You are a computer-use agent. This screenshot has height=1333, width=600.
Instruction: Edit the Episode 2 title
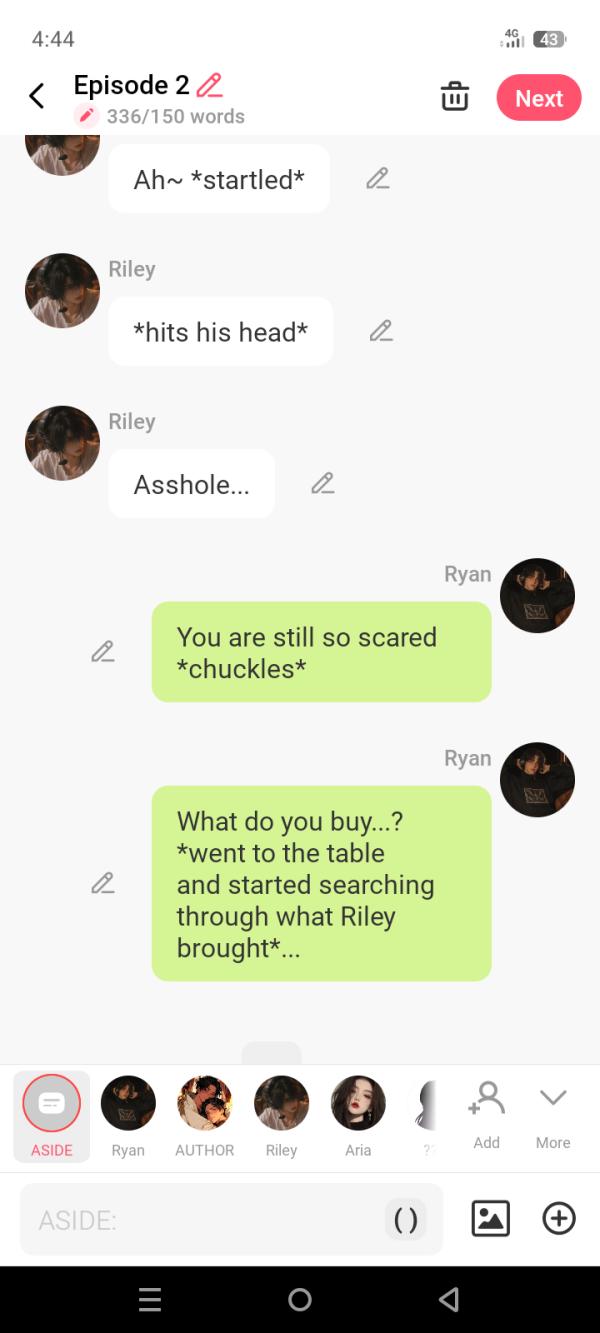pyautogui.click(x=210, y=85)
